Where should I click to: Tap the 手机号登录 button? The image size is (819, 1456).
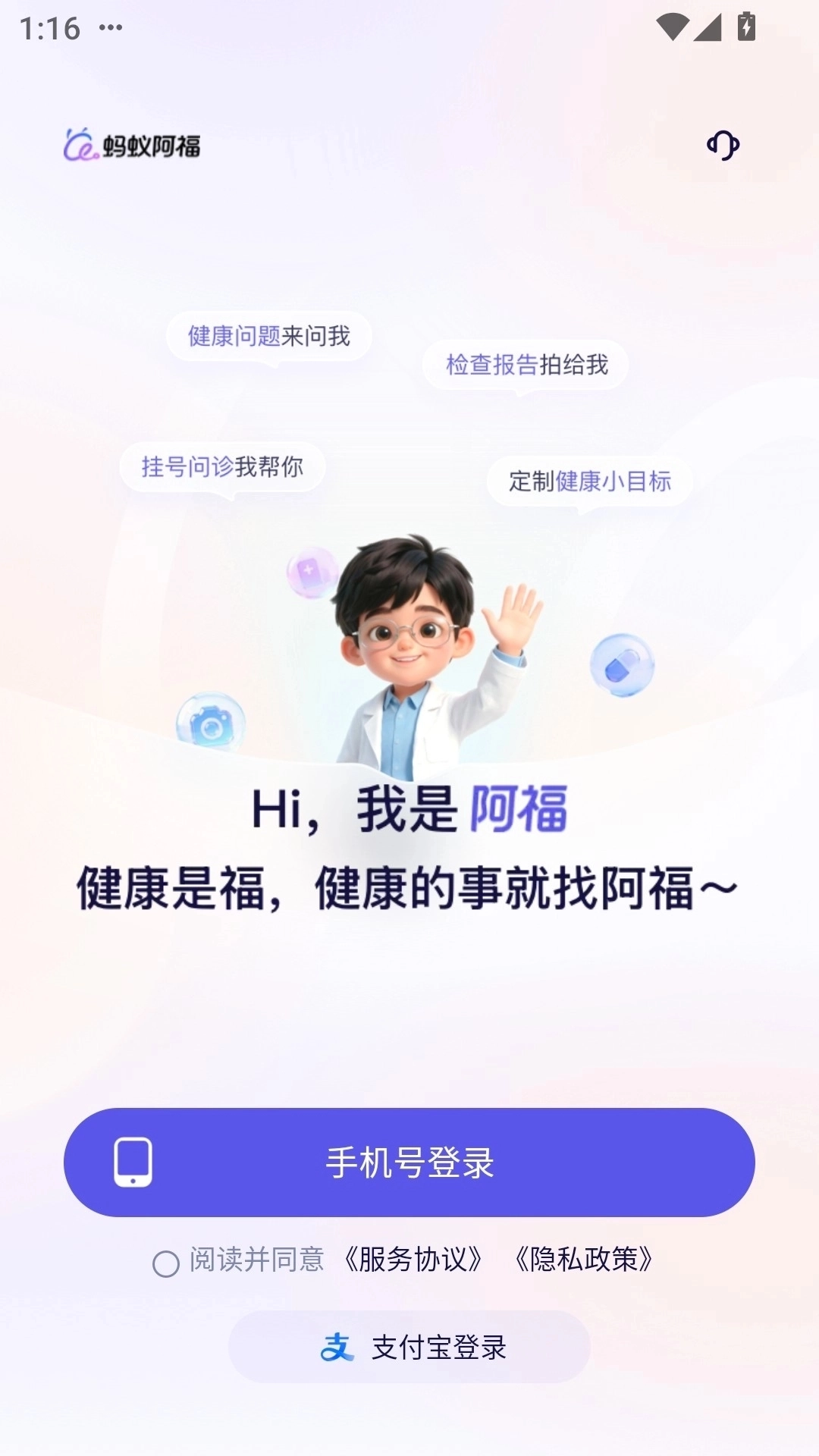click(409, 1162)
